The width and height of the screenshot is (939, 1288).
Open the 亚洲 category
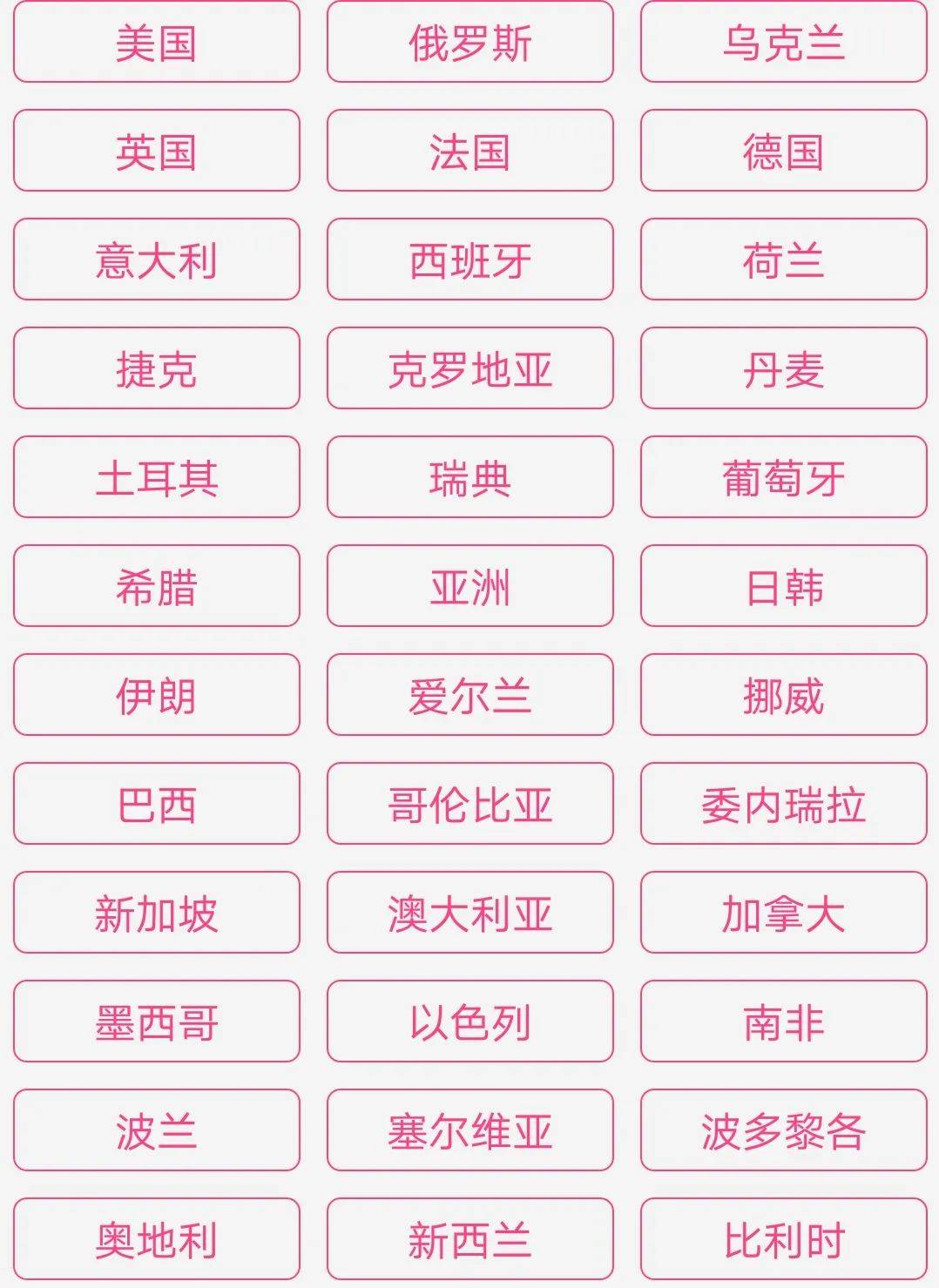(x=470, y=586)
